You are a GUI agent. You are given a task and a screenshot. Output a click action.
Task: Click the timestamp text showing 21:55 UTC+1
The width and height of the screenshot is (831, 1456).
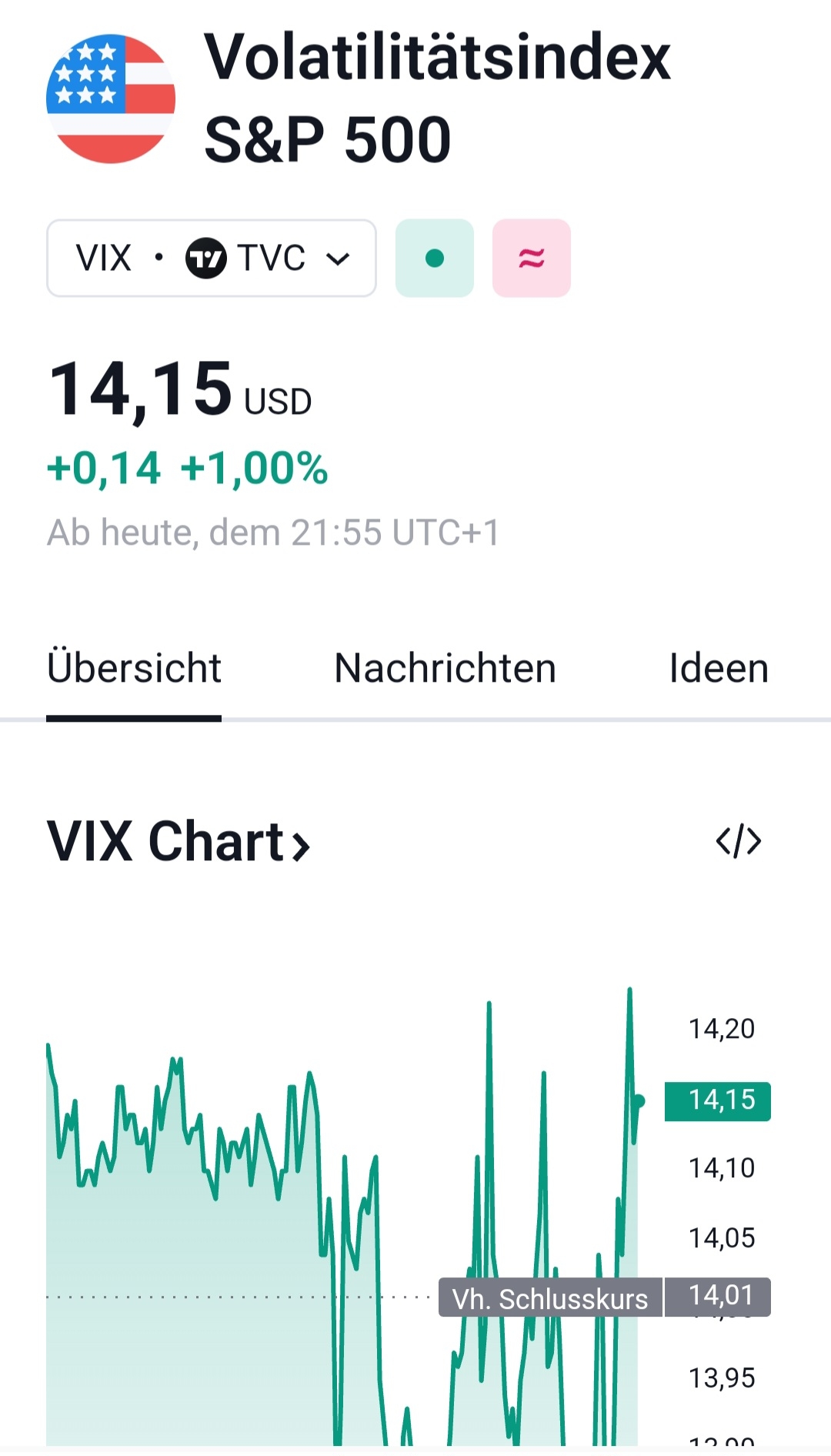pyautogui.click(x=273, y=530)
